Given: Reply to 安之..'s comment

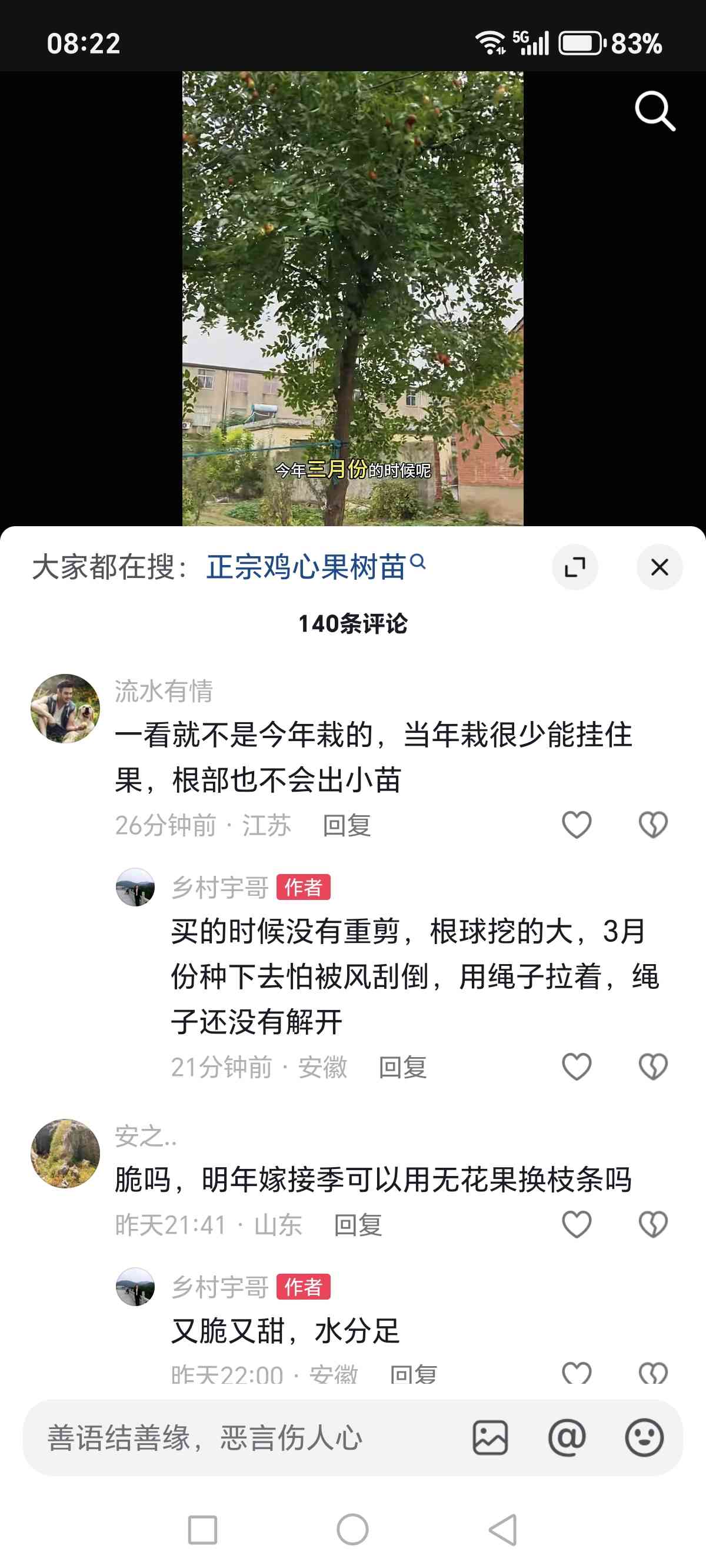Looking at the screenshot, I should coord(358,1225).
